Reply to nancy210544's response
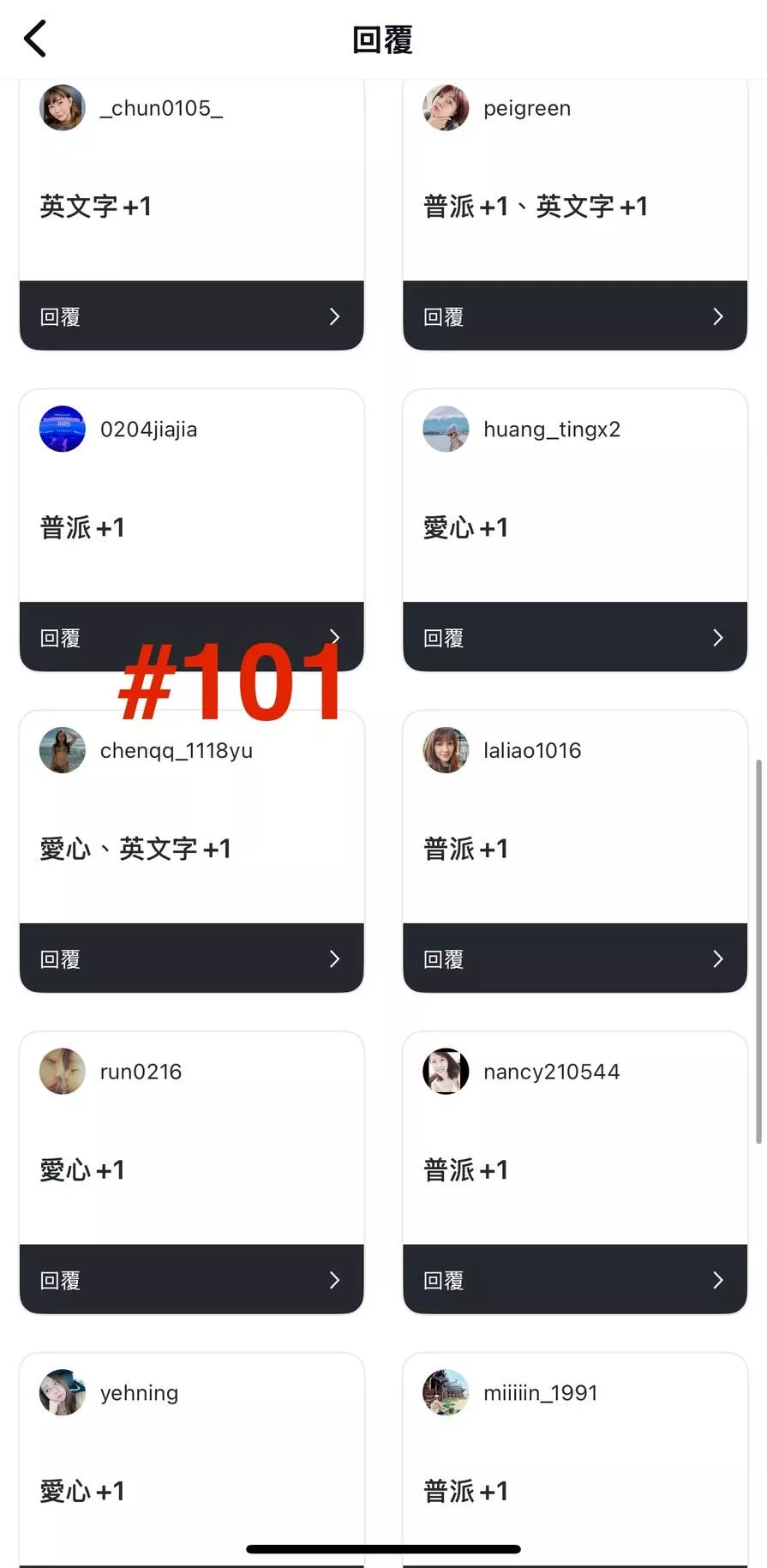The height and width of the screenshot is (1568, 767). pyautogui.click(x=574, y=1280)
